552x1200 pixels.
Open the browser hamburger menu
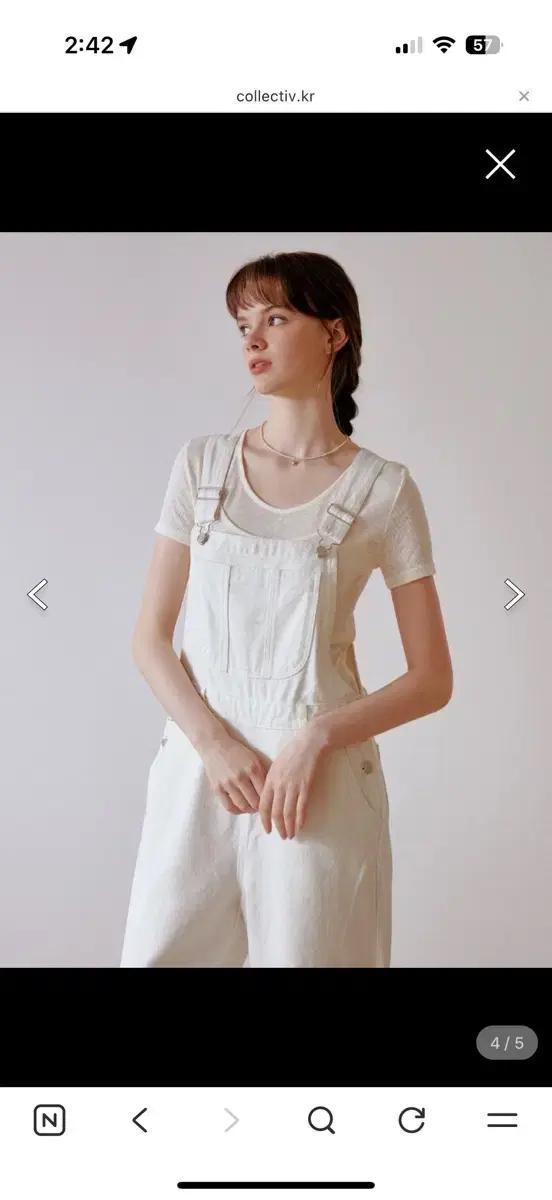[502, 1121]
